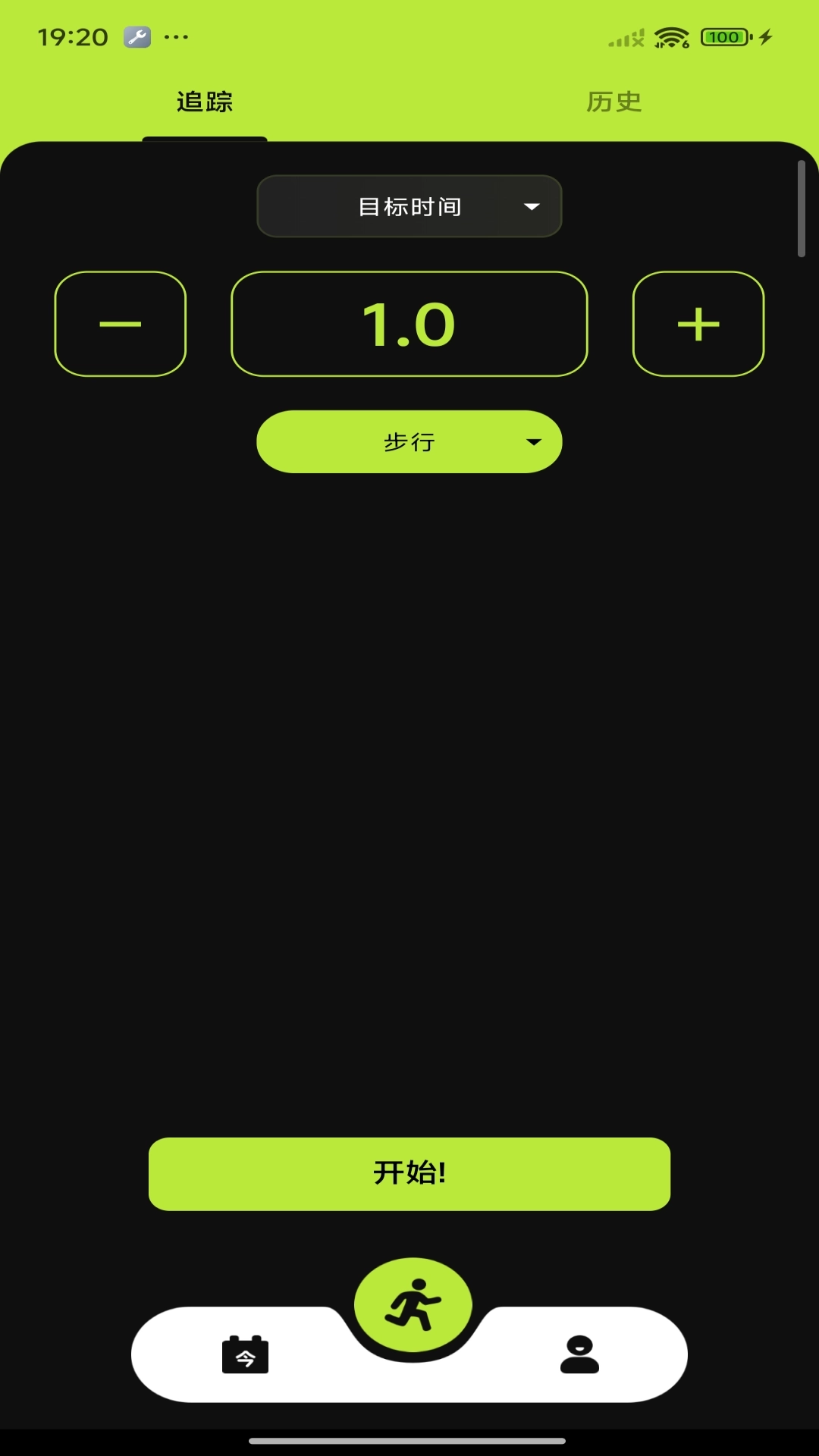
Task: Go to the profile tab
Action: (x=579, y=1354)
